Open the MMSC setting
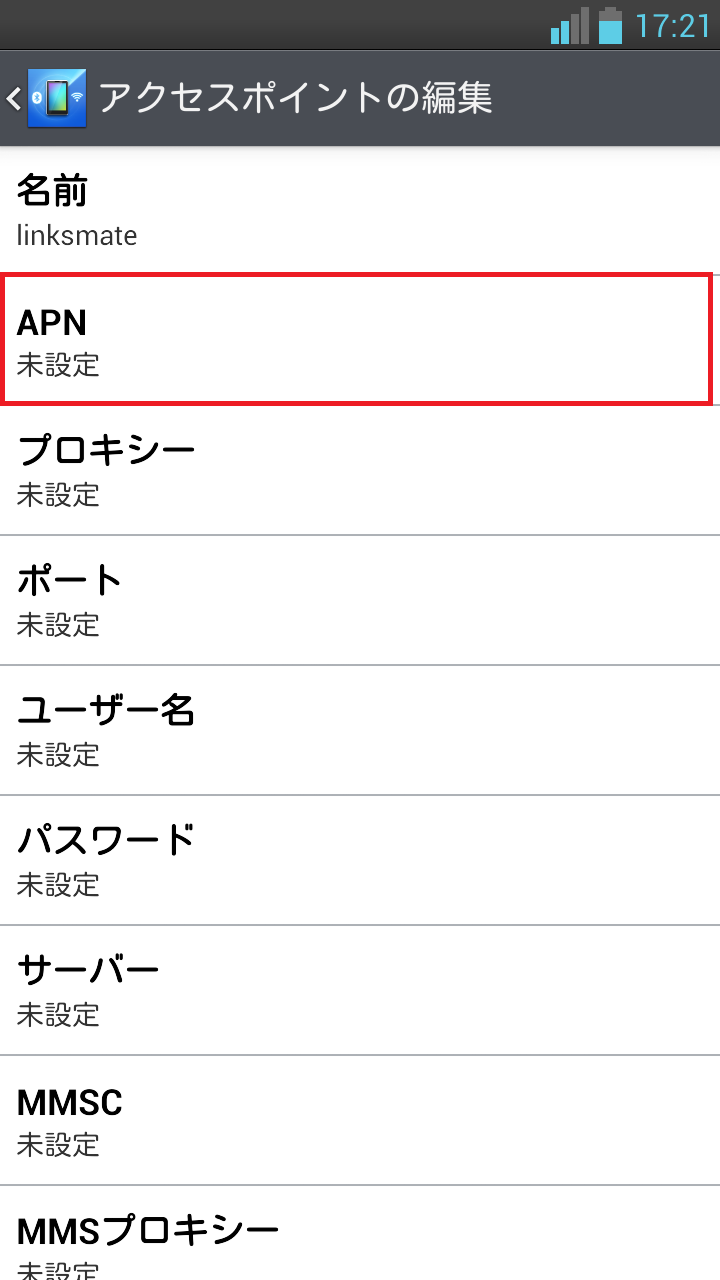The image size is (720, 1280). pyautogui.click(x=360, y=1120)
